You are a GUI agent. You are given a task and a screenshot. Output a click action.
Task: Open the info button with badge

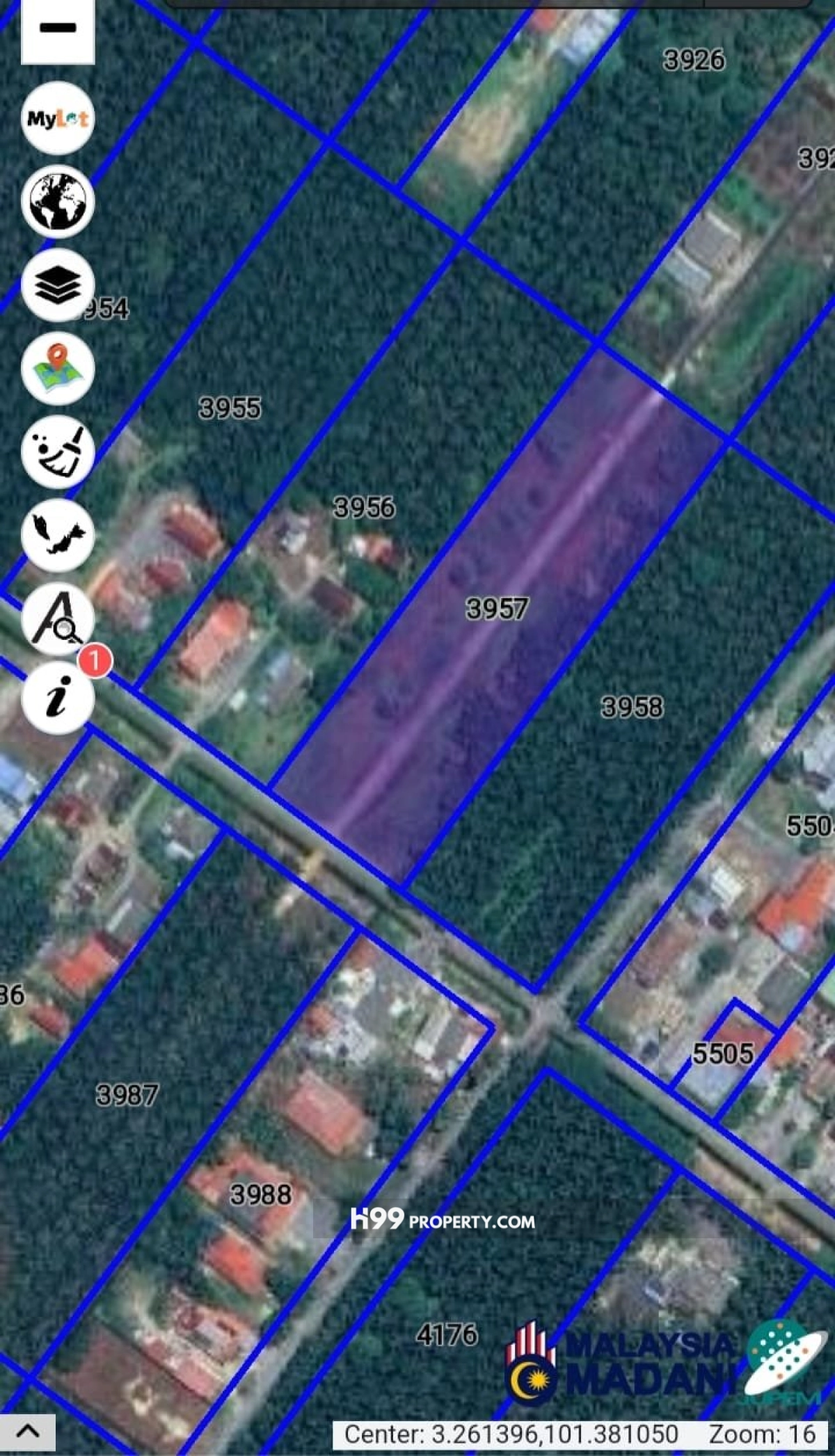58,698
